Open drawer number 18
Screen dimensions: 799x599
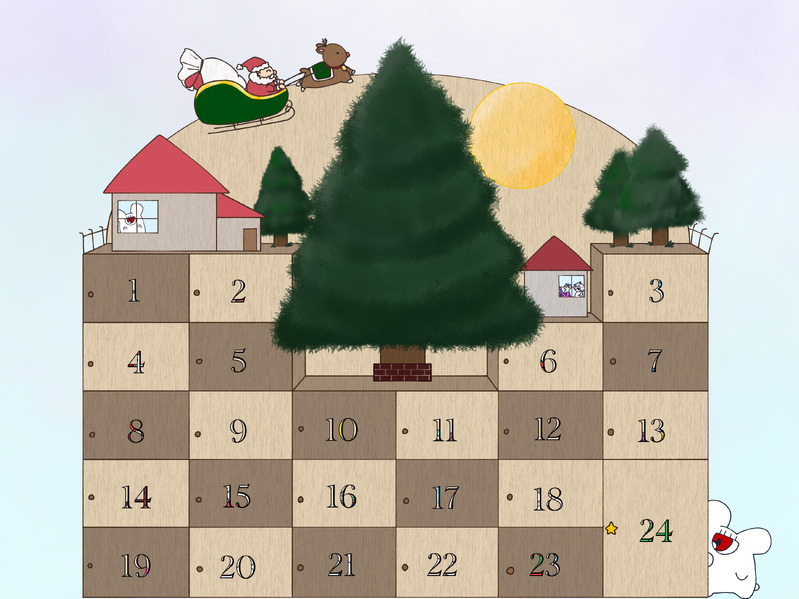[x=548, y=498]
